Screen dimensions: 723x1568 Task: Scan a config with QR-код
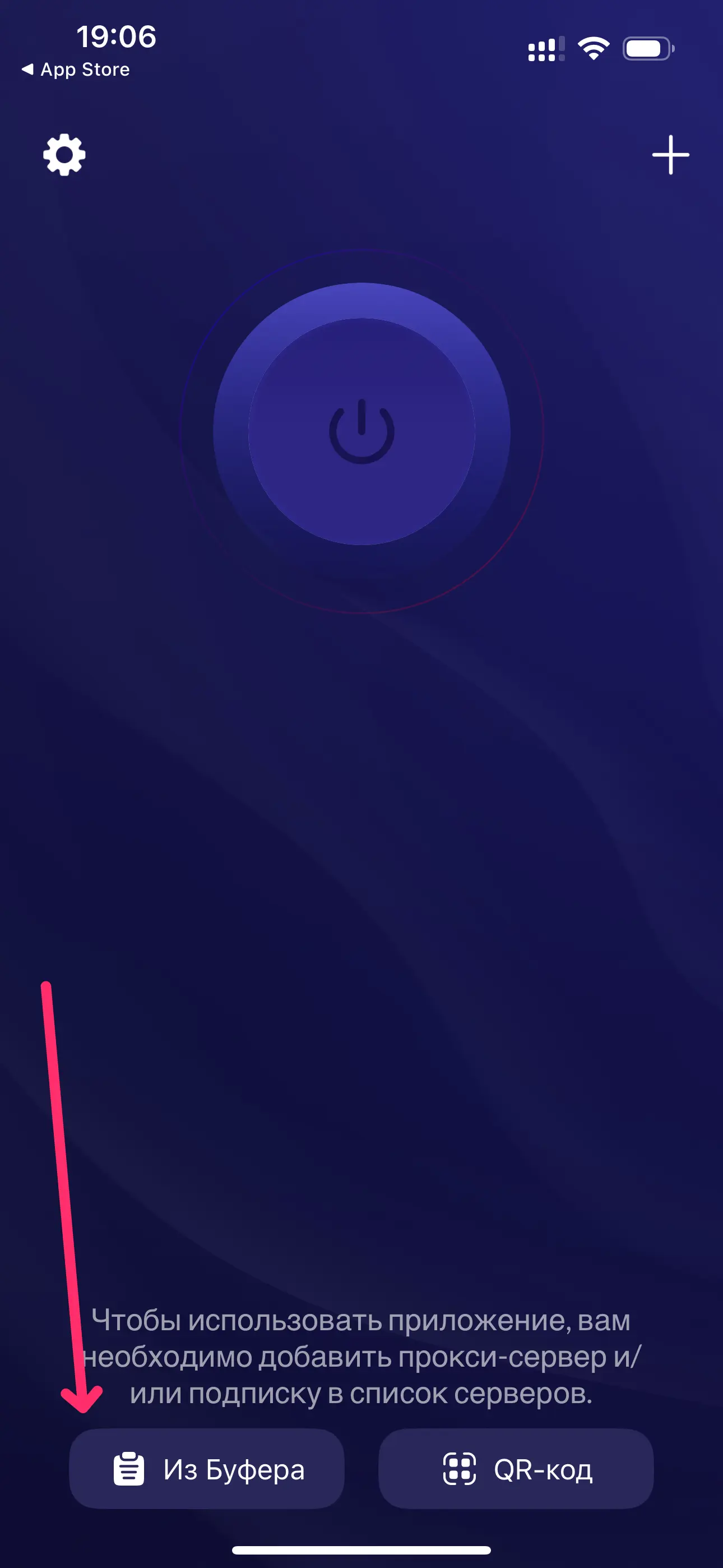516,1469
